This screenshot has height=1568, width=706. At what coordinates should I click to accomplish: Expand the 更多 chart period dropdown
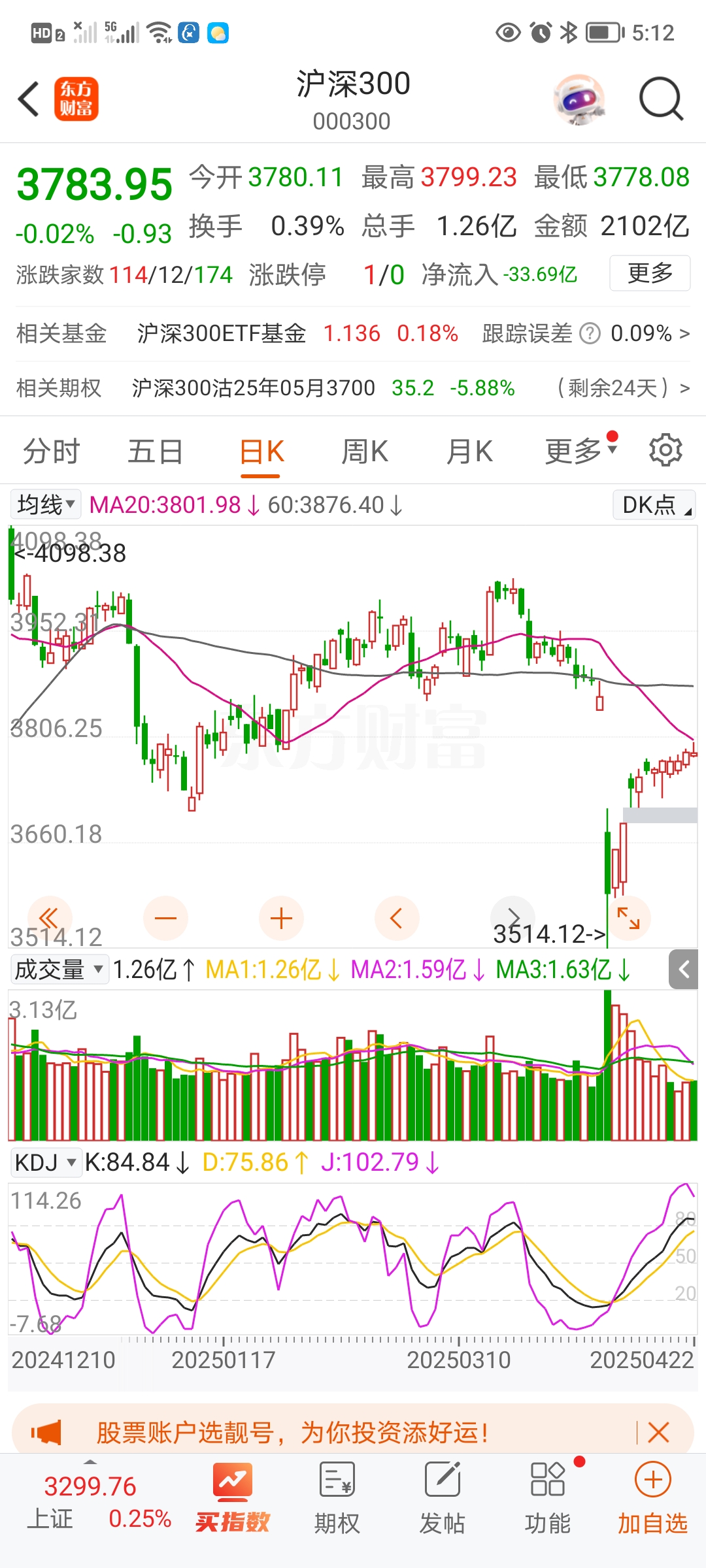coord(579,451)
